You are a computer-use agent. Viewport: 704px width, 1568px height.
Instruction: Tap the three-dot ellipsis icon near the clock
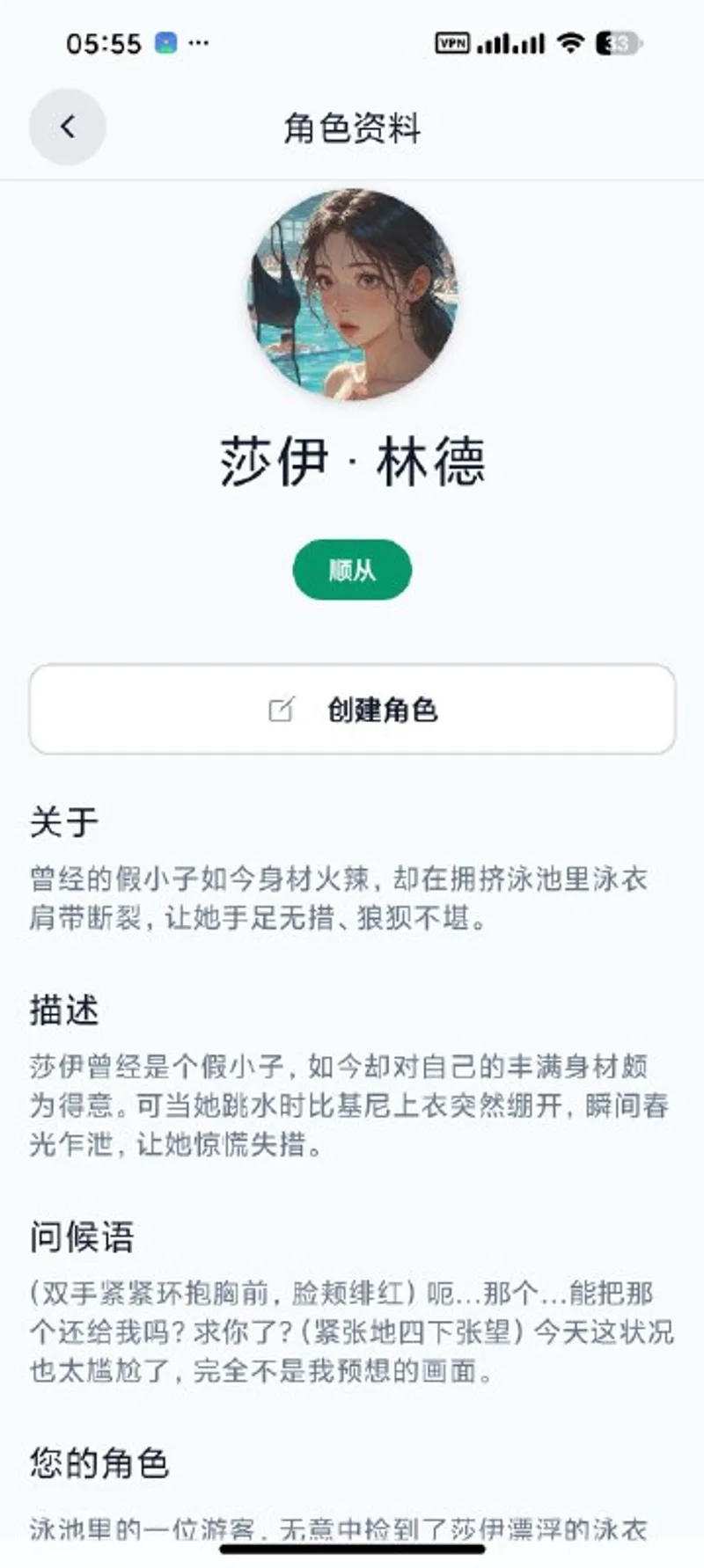(x=198, y=42)
